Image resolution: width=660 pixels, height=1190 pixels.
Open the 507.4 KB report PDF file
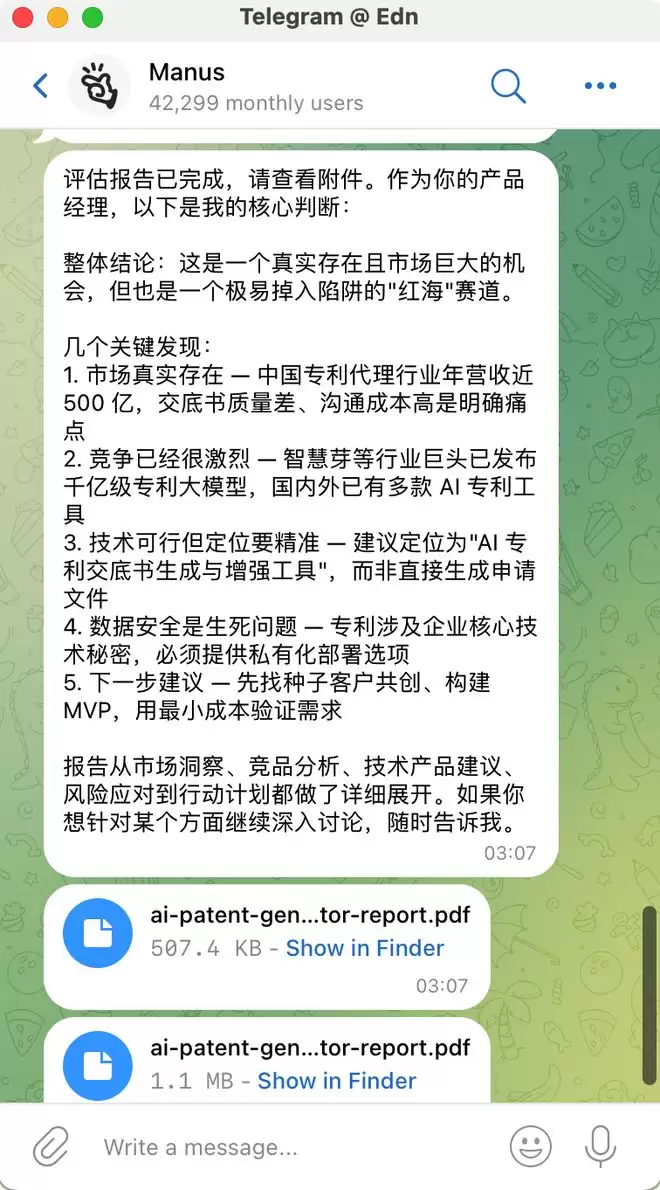[97, 933]
